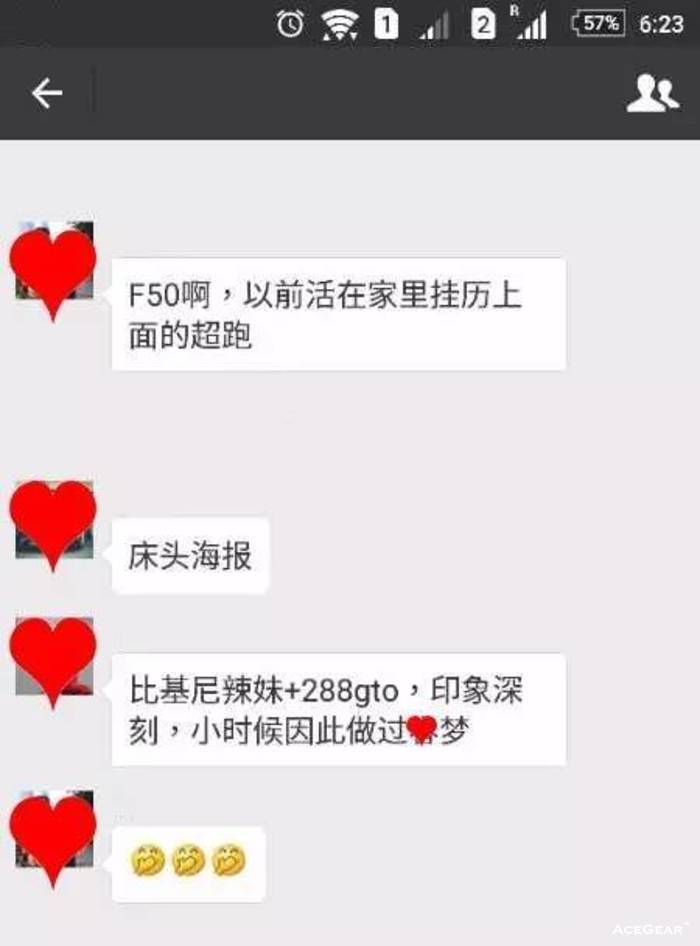Open sender's avatar beside the F50啊 message
Viewport: 700px width, 946px height.
(x=54, y=262)
